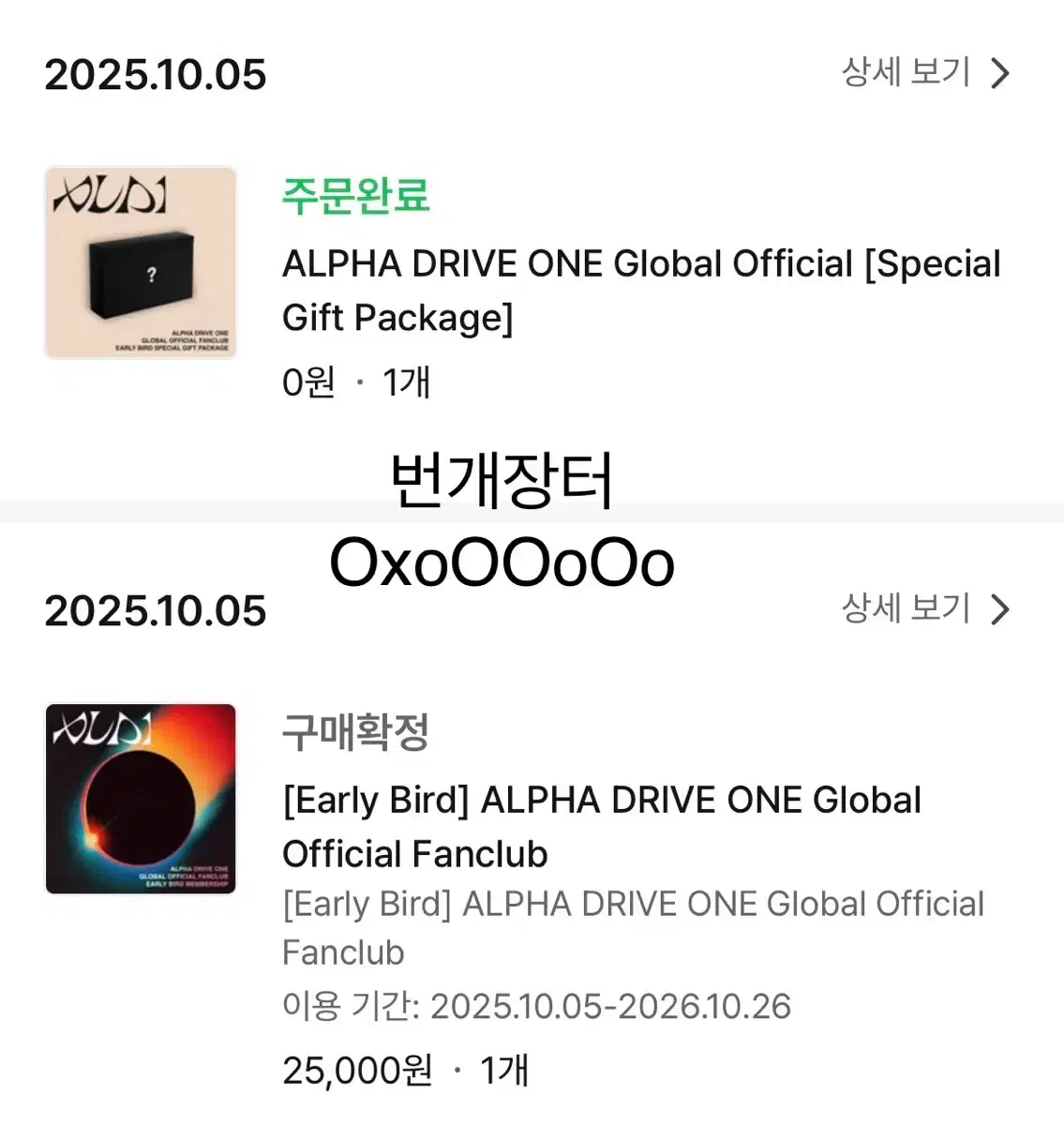Tap the green 주문완료 status badge
This screenshot has width=1064, height=1125.
point(356,197)
